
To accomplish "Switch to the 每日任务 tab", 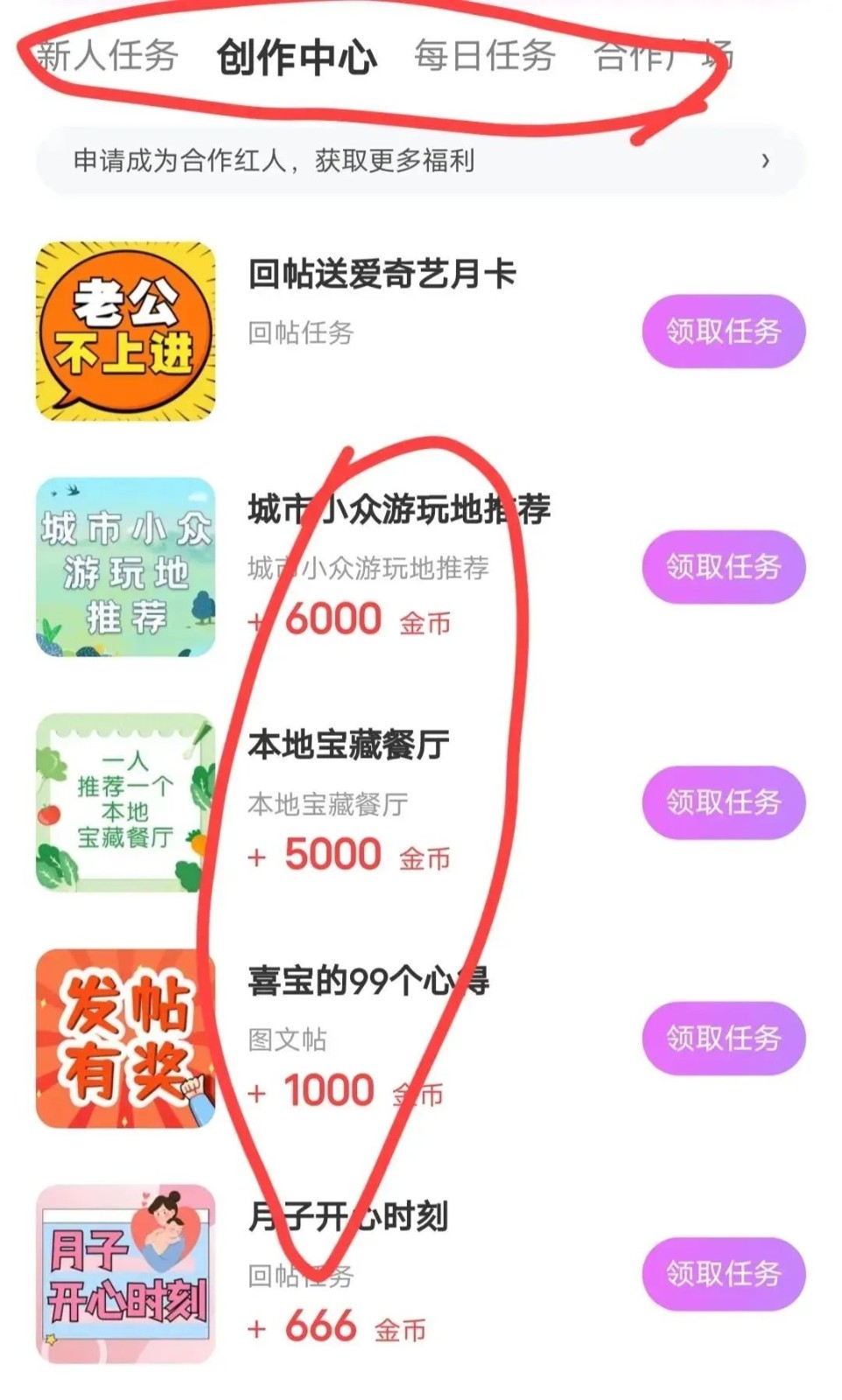I will point(484,56).
